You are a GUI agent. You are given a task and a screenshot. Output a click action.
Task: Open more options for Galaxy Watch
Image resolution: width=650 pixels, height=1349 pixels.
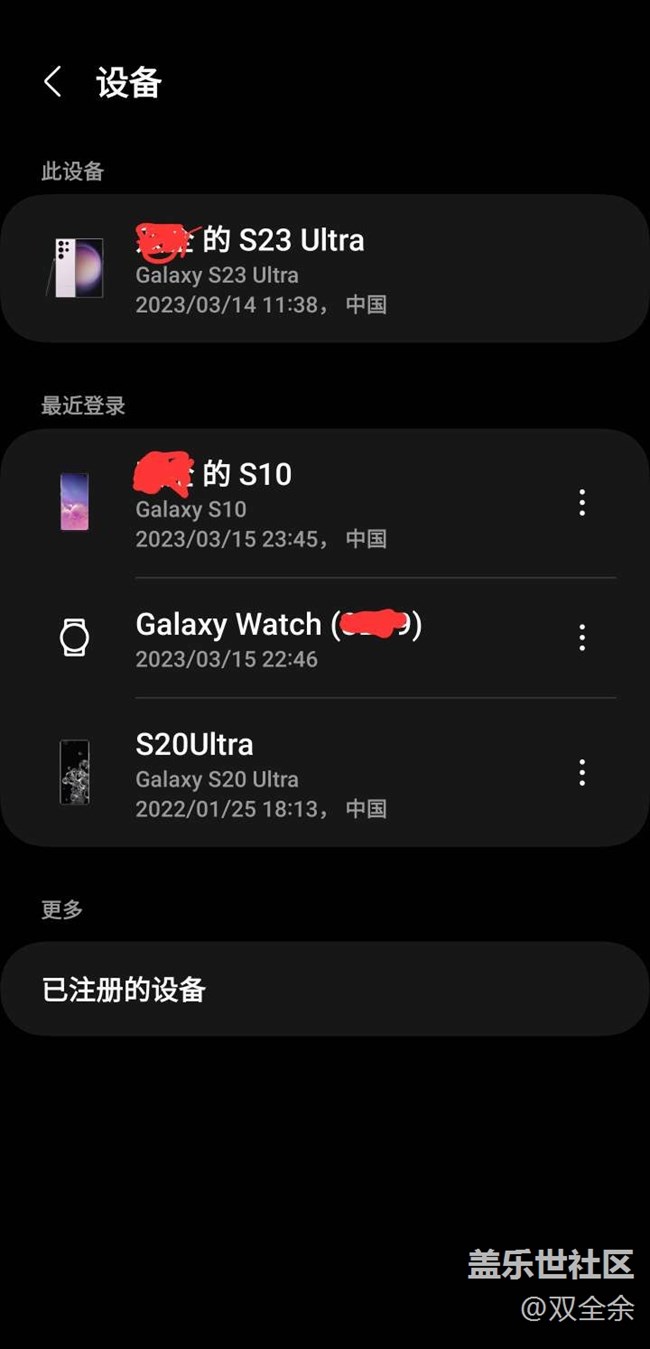pos(582,638)
